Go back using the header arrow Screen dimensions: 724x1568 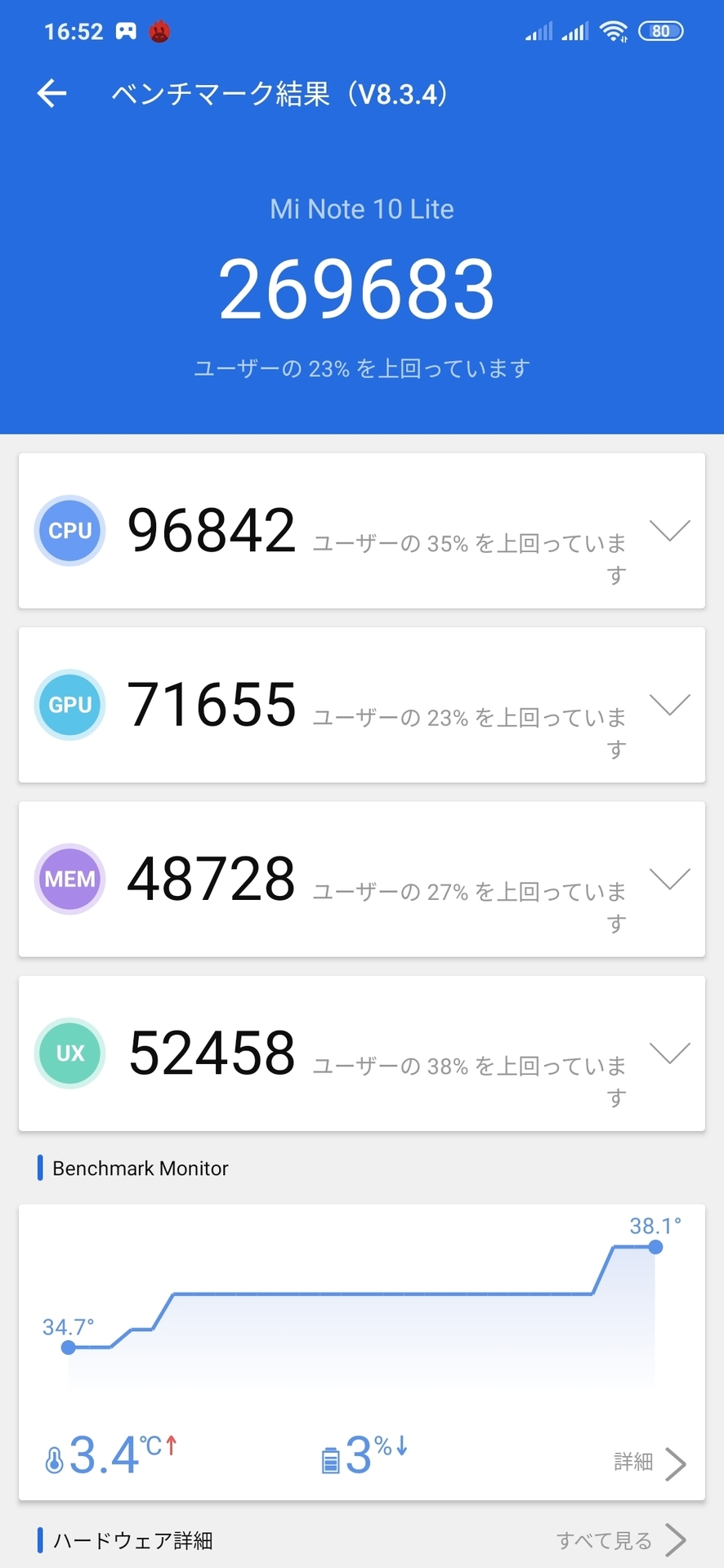coord(51,93)
